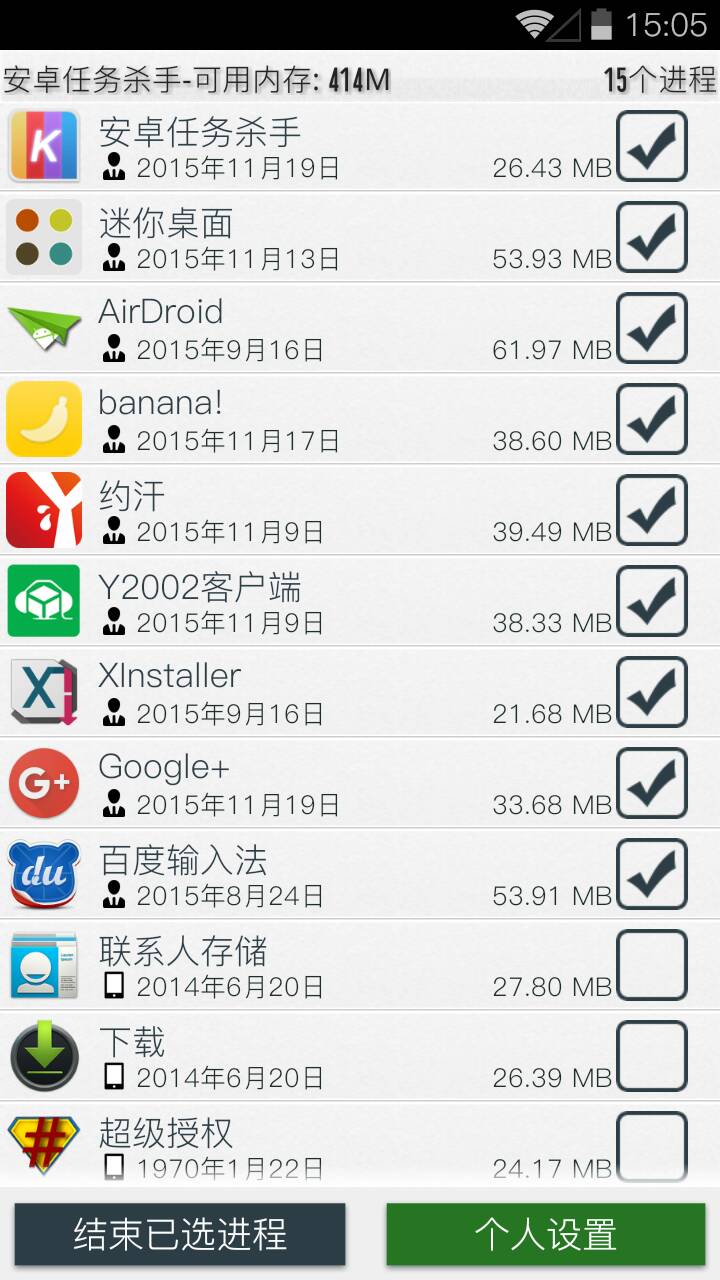
Task: Open the Y2002客户端 app icon
Action: [x=44, y=601]
